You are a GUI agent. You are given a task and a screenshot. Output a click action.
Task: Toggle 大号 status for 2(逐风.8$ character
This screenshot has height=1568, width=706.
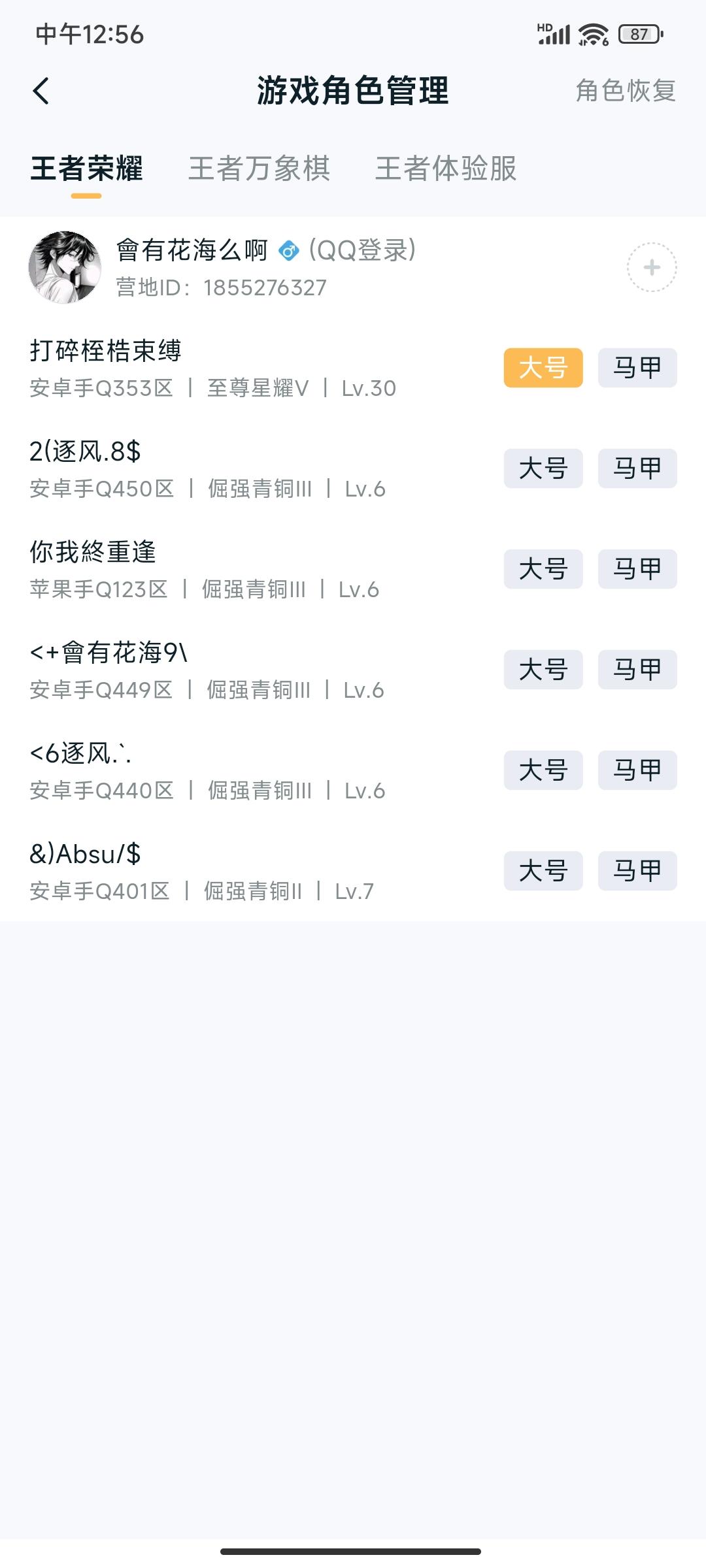pos(544,468)
